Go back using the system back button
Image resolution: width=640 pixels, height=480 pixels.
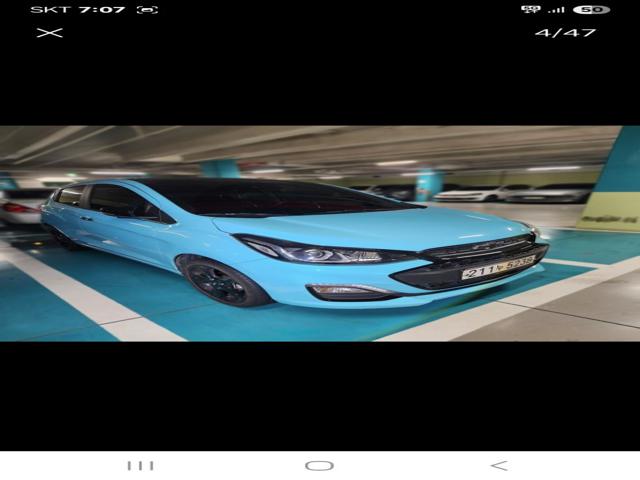(x=499, y=465)
